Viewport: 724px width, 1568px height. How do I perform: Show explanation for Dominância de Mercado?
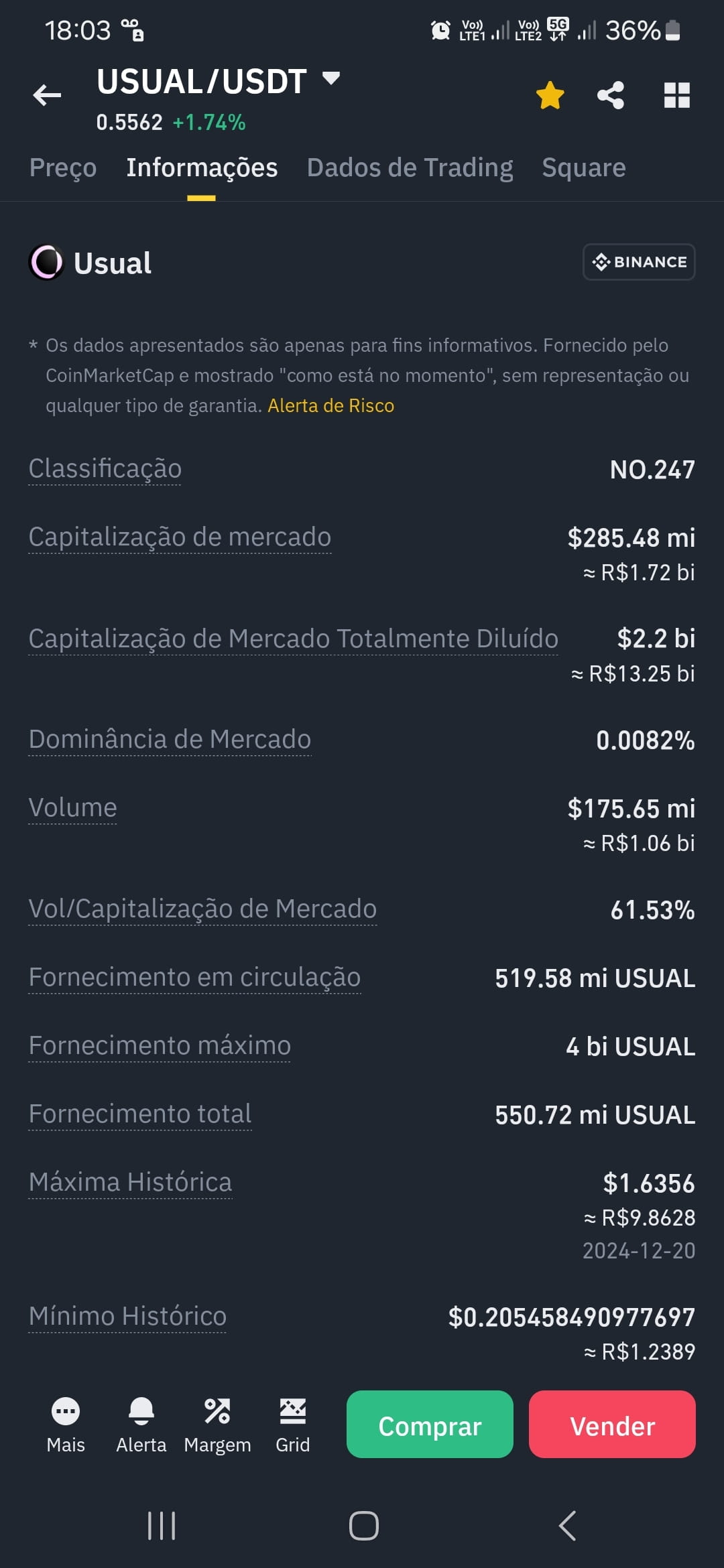[170, 739]
